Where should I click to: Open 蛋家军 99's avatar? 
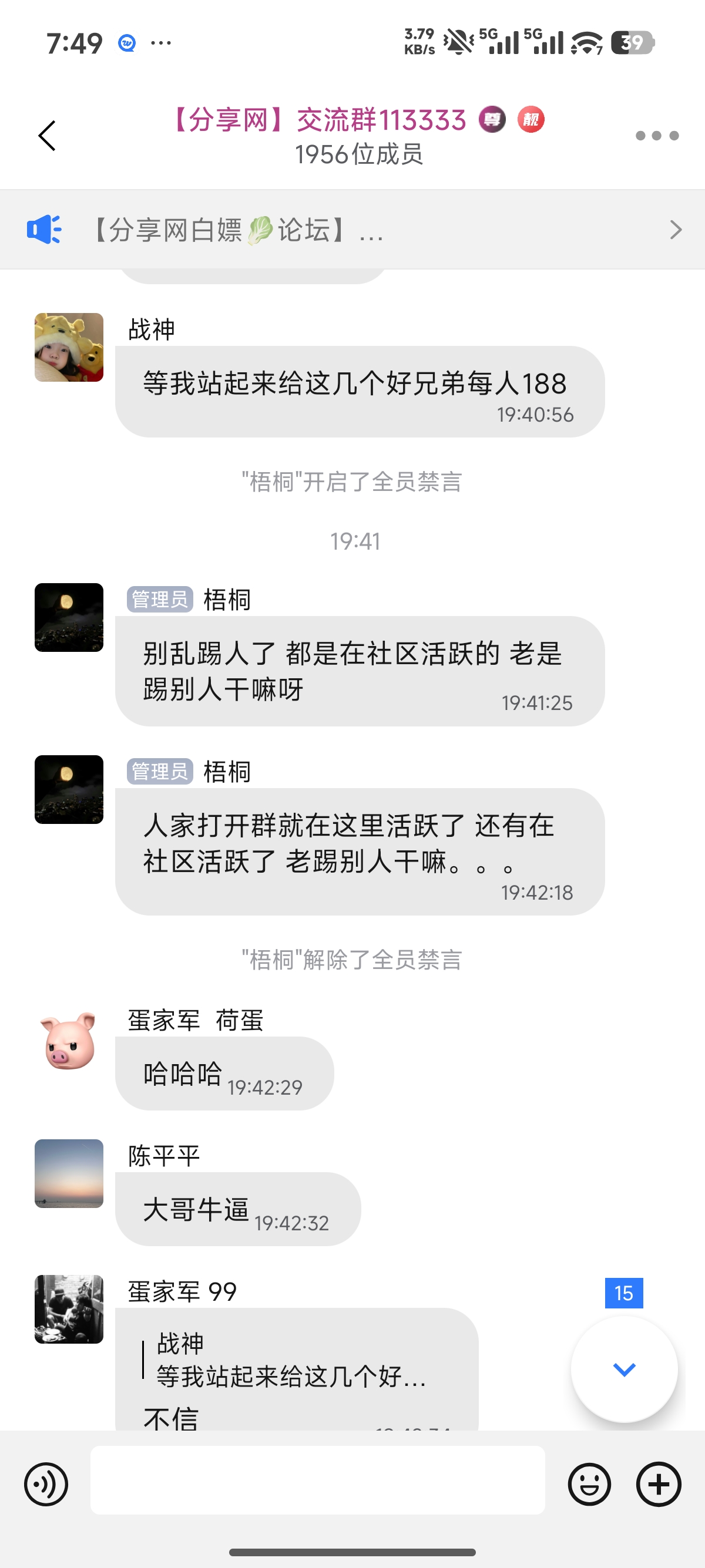coord(69,1308)
